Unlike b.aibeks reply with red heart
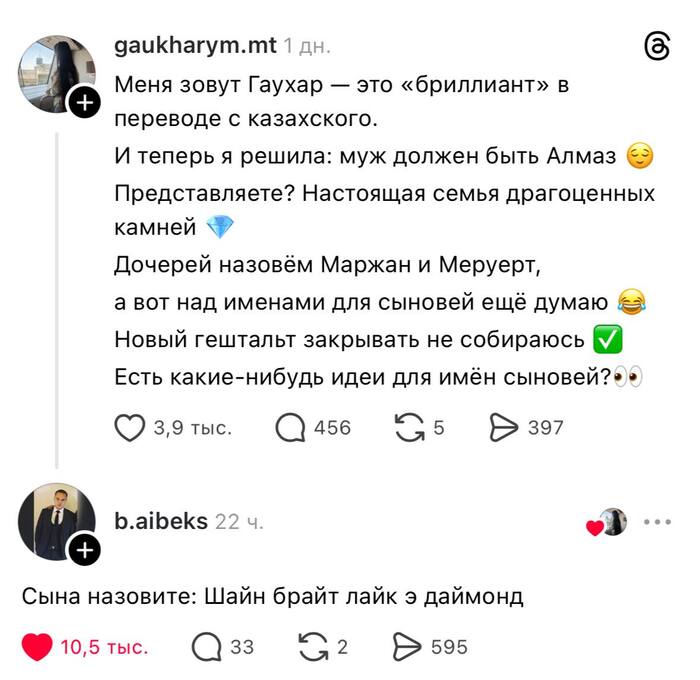 pyautogui.click(x=38, y=647)
